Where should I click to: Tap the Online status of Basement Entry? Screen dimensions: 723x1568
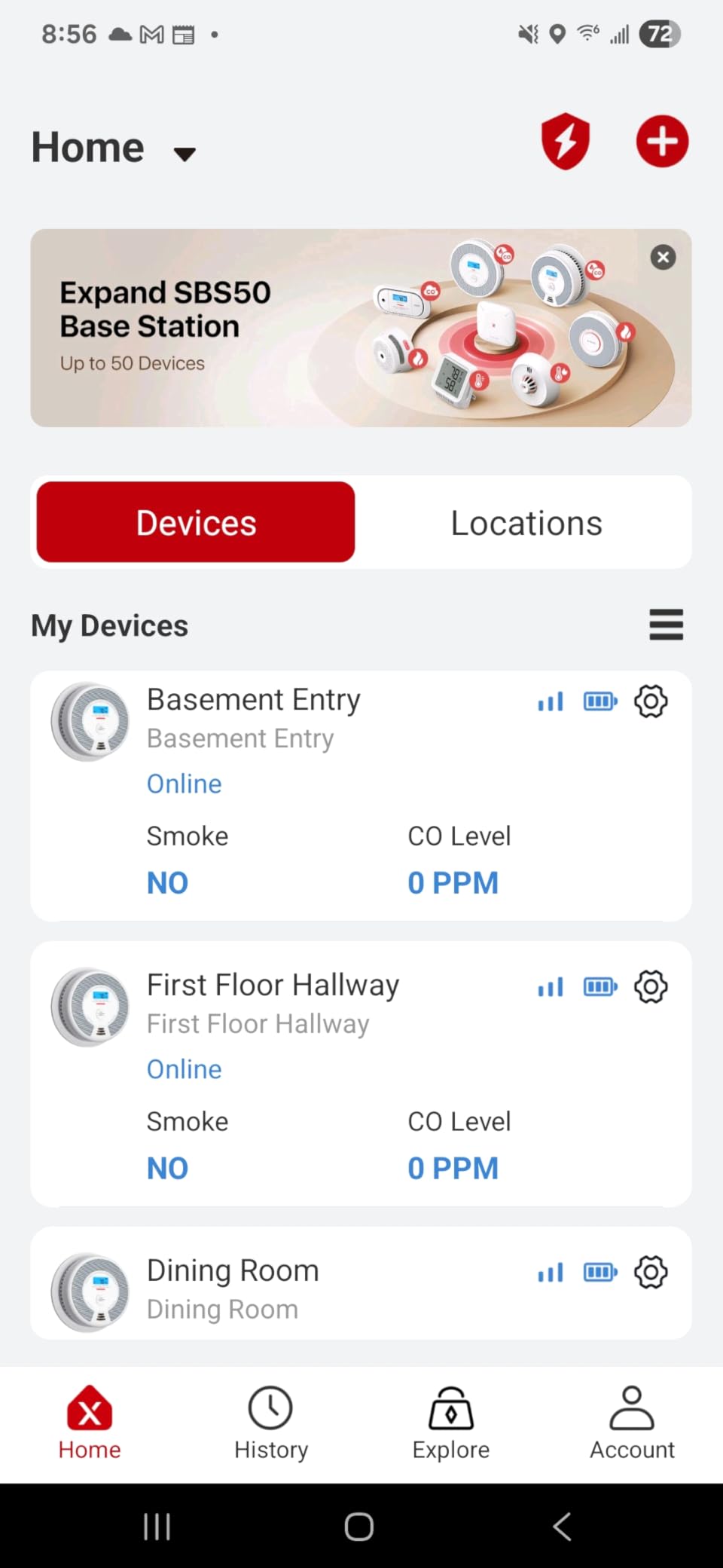184,784
